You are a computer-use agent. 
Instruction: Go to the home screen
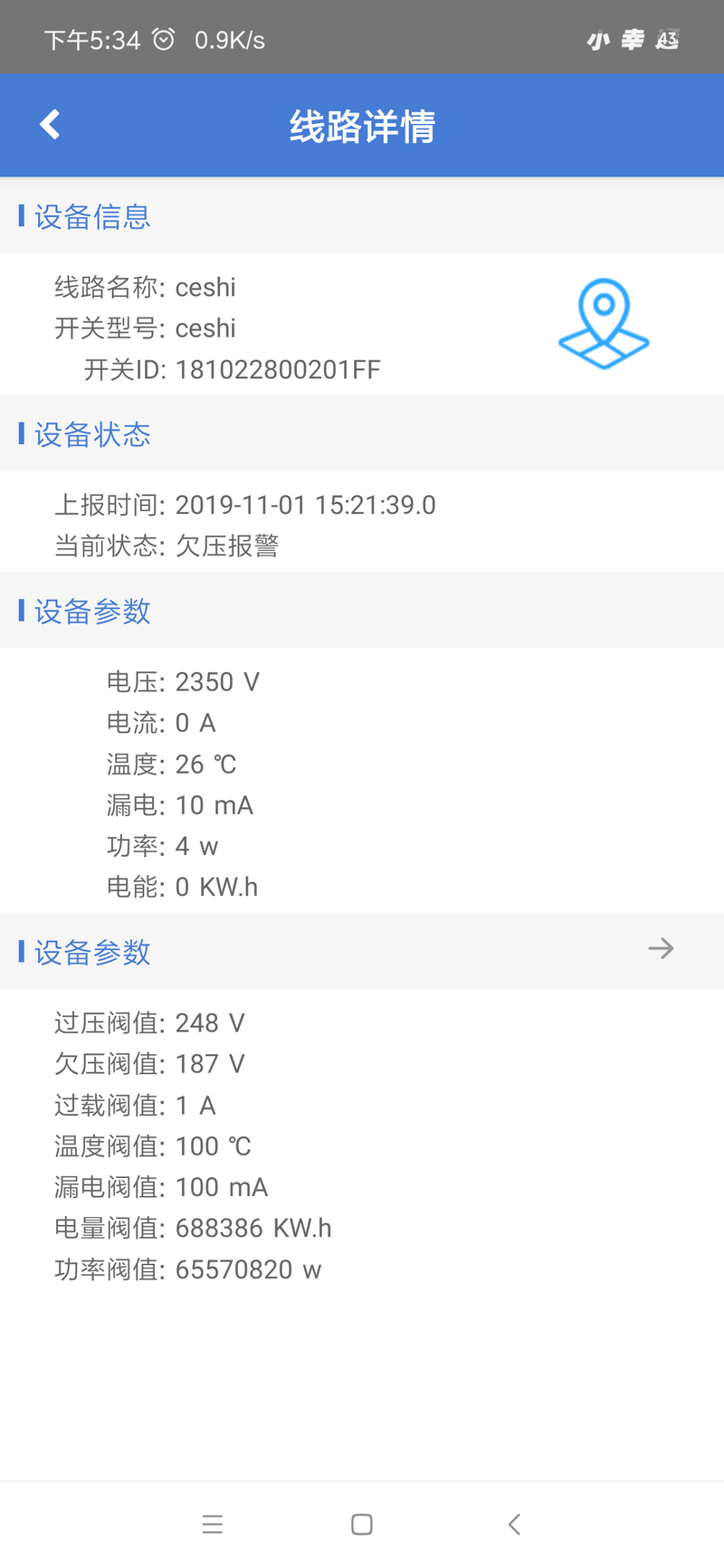click(x=362, y=1525)
